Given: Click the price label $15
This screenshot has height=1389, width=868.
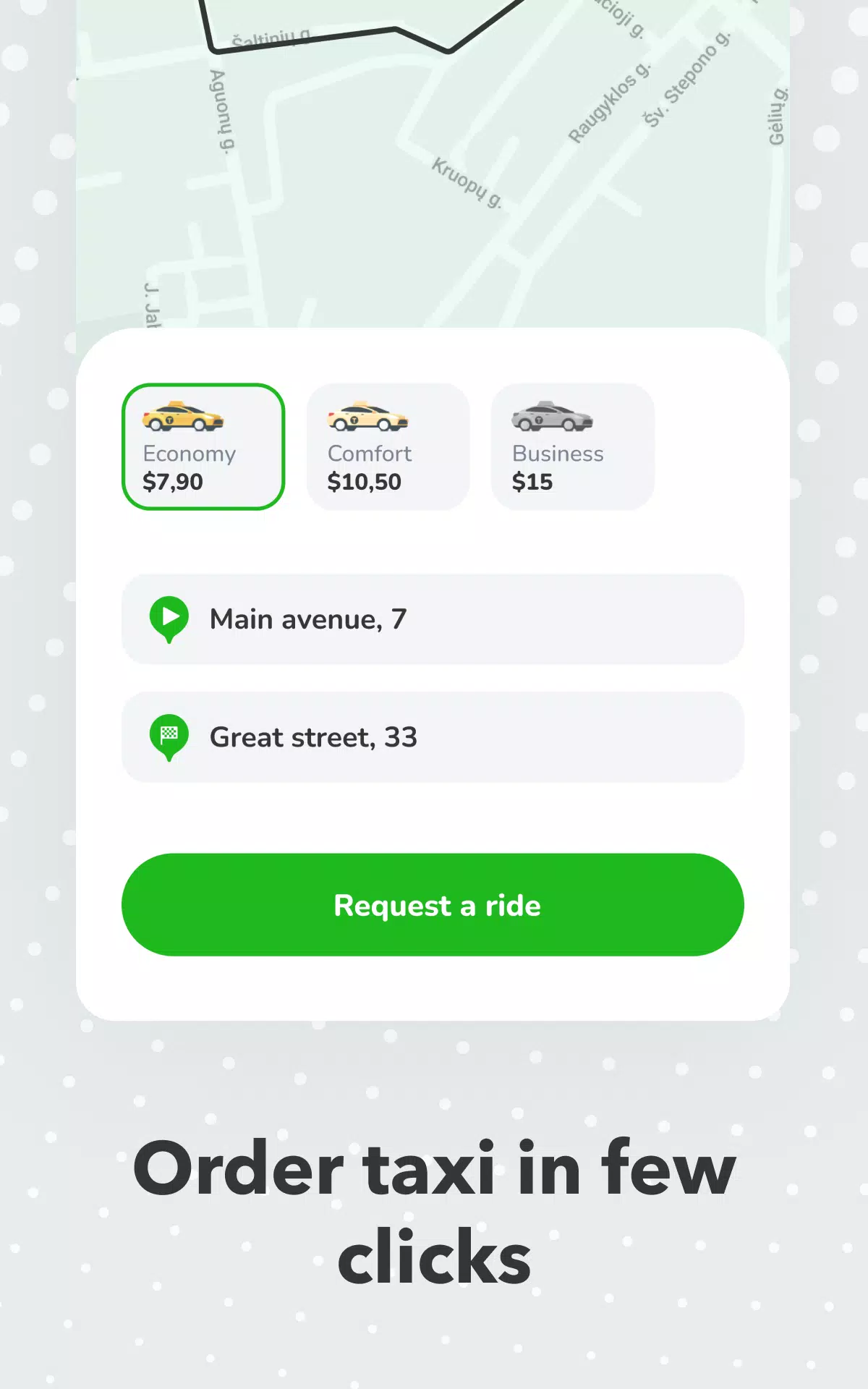Looking at the screenshot, I should [532, 481].
